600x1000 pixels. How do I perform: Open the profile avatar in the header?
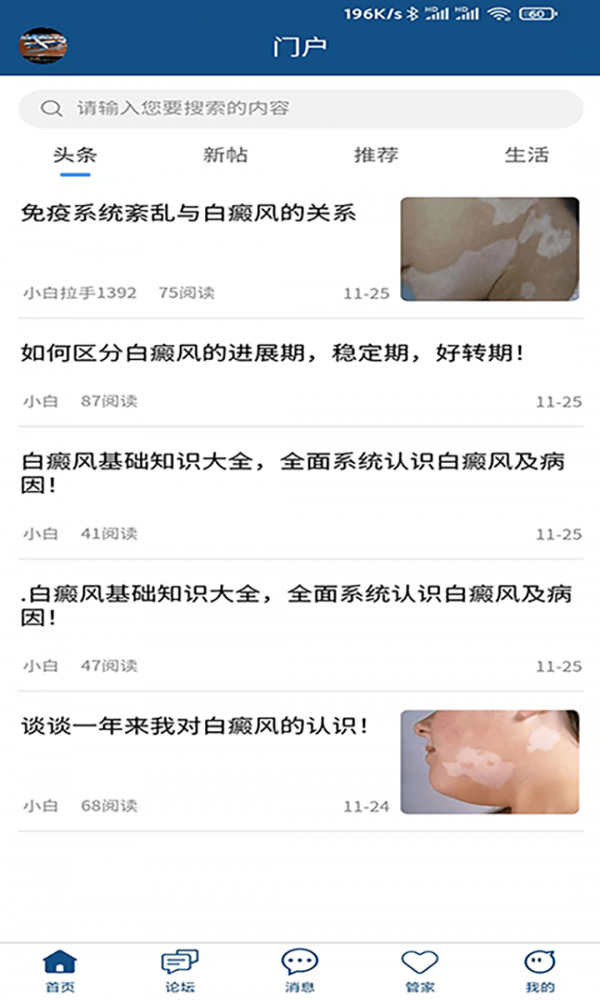click(43, 46)
